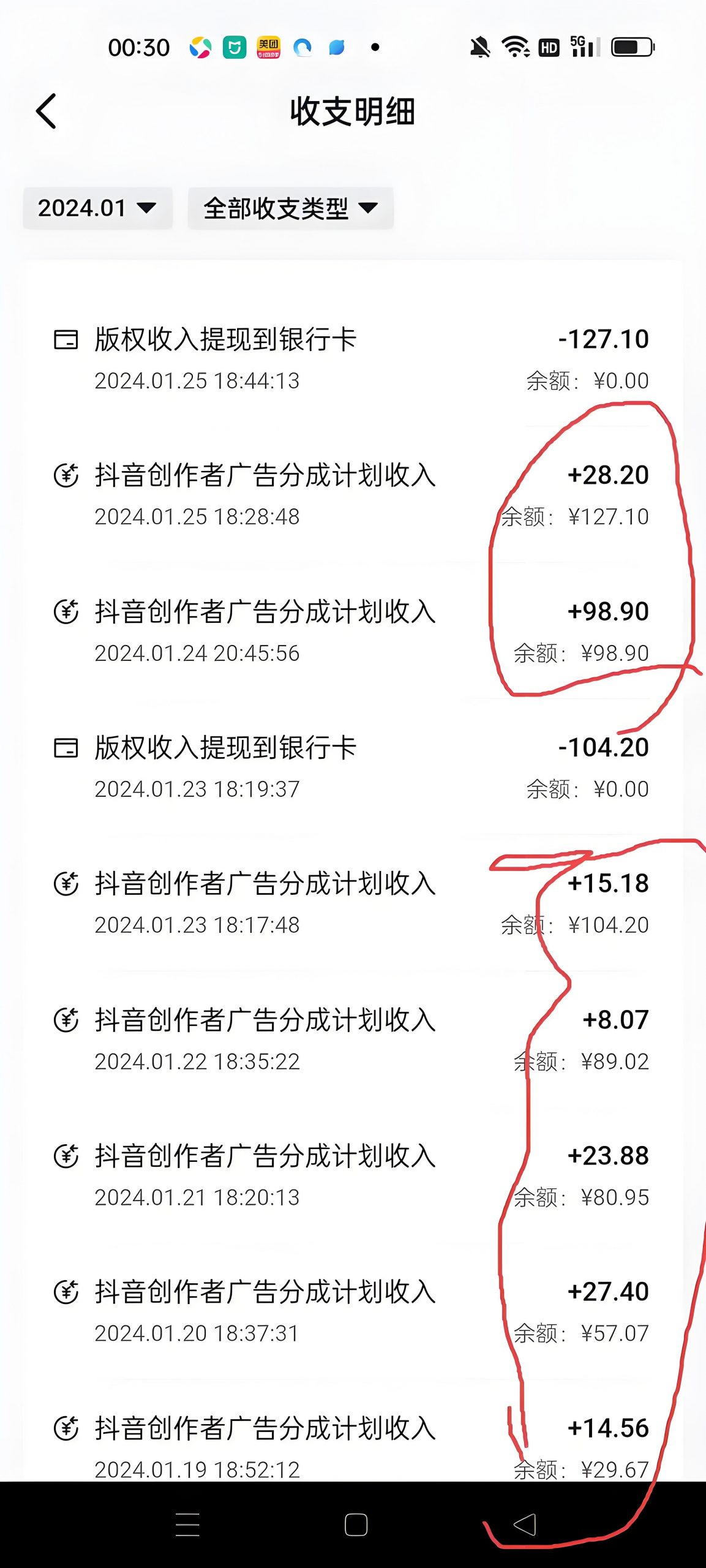Image resolution: width=706 pixels, height=1568 pixels.
Task: Tap the down chevron beside 2024.01
Action: coord(147,209)
